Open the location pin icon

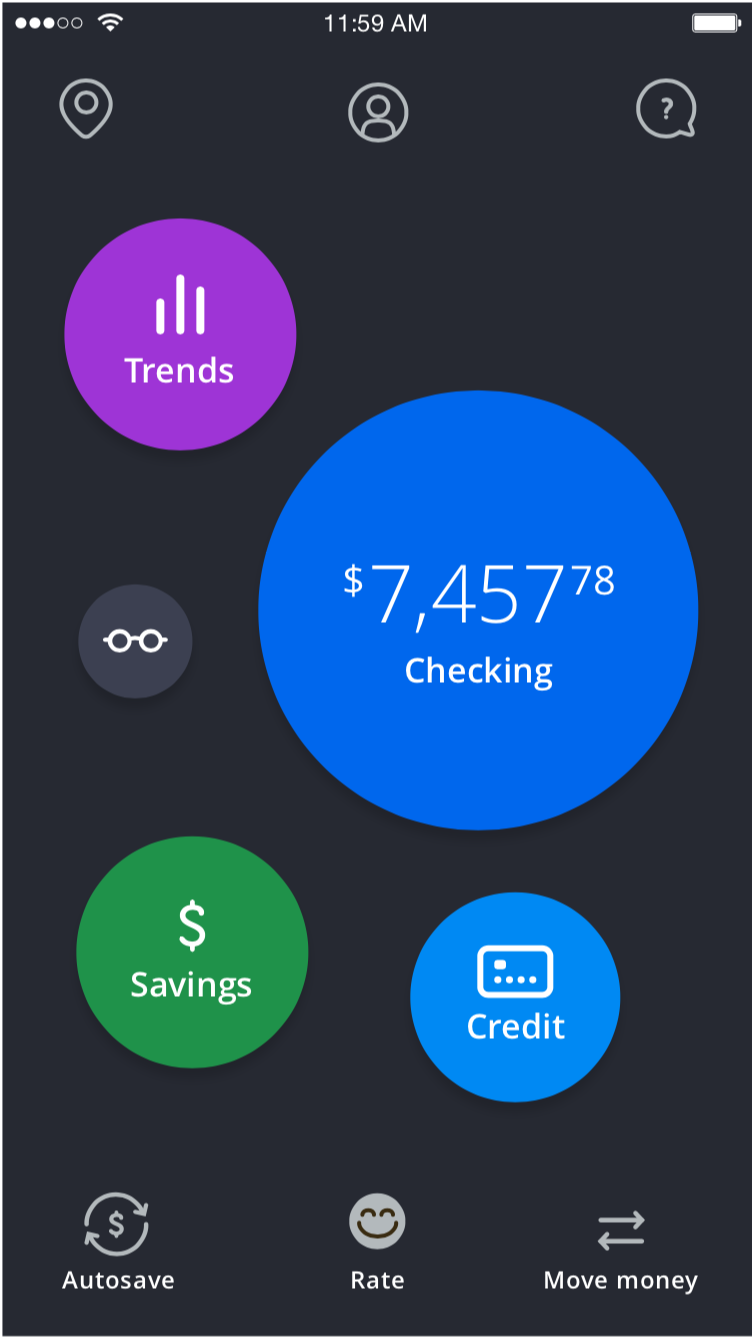[86, 108]
